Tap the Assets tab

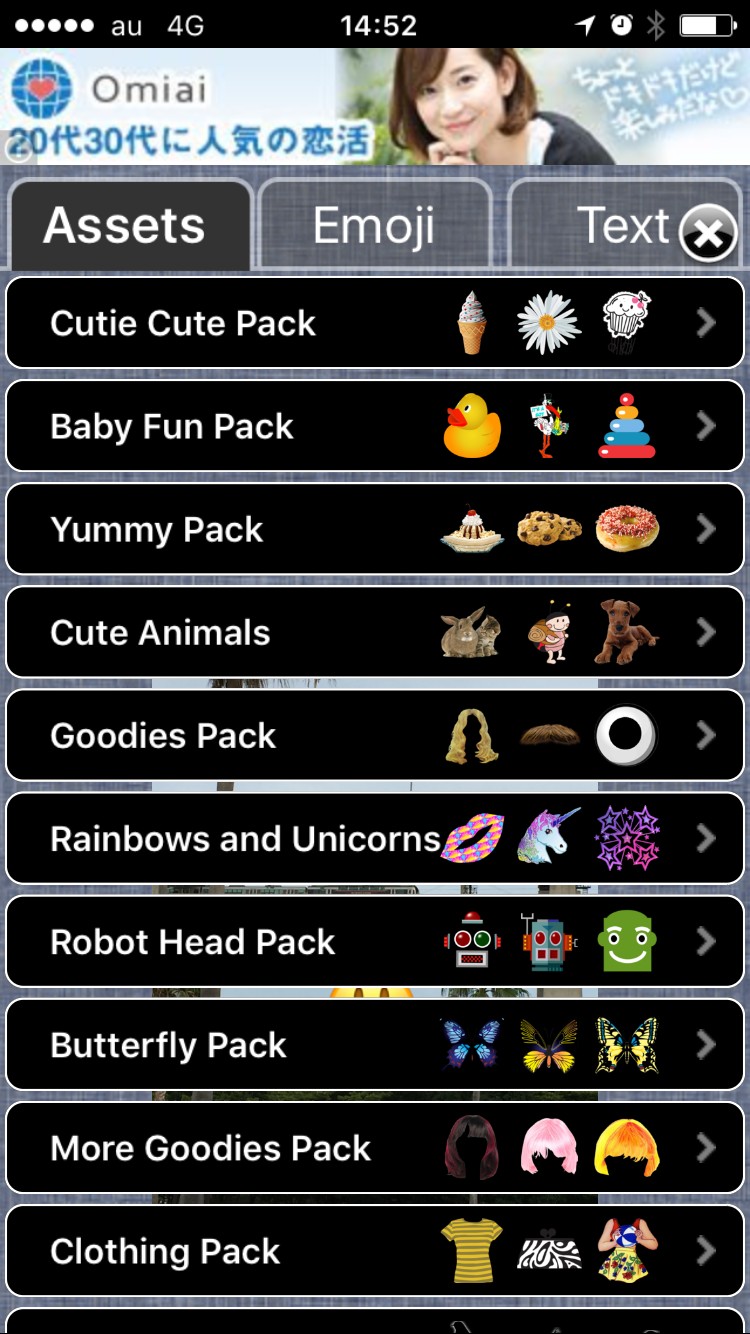[128, 226]
